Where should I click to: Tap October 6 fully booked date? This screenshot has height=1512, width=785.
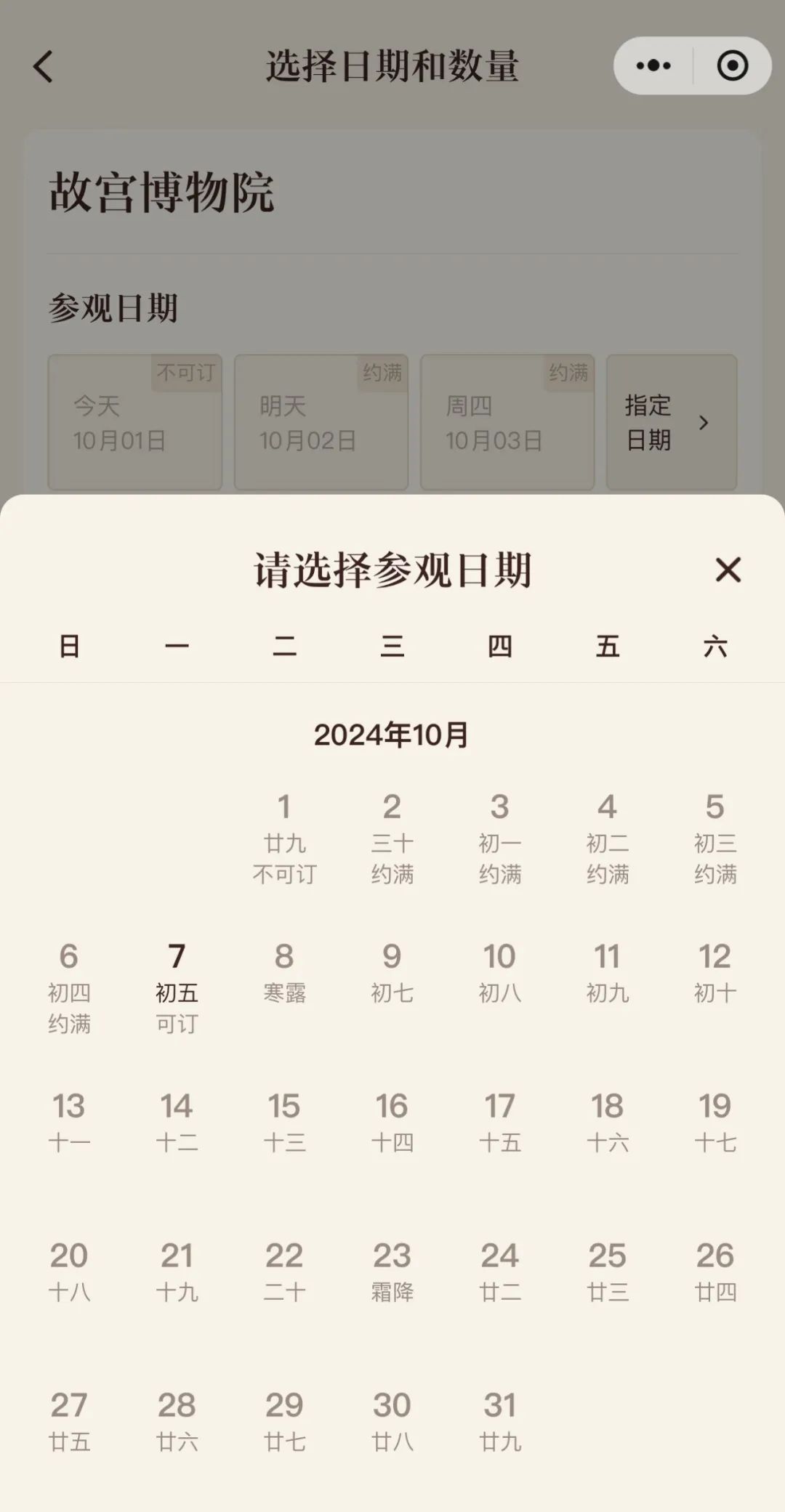[69, 987]
